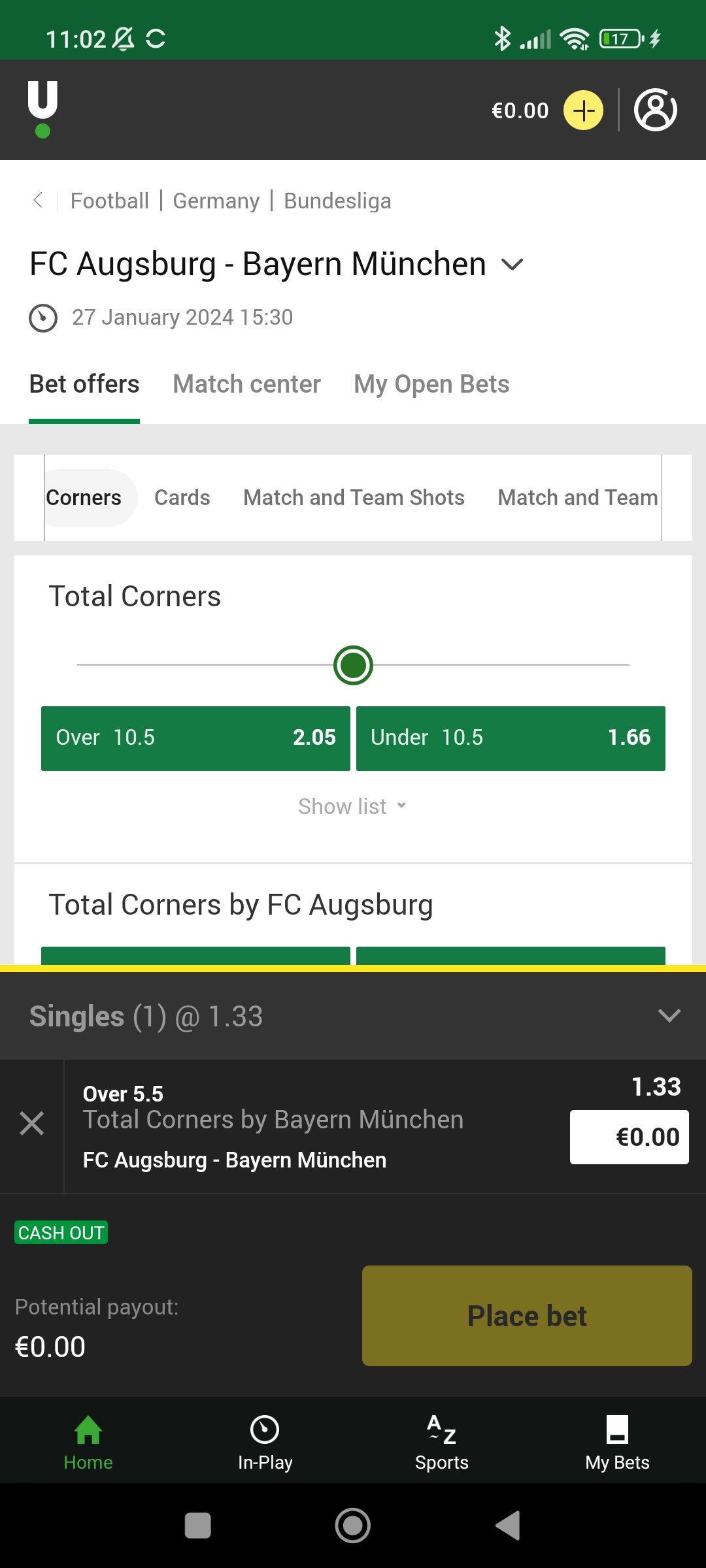The height and width of the screenshot is (1568, 706).
Task: Collapse the Singles bet slip
Action: point(669,1015)
